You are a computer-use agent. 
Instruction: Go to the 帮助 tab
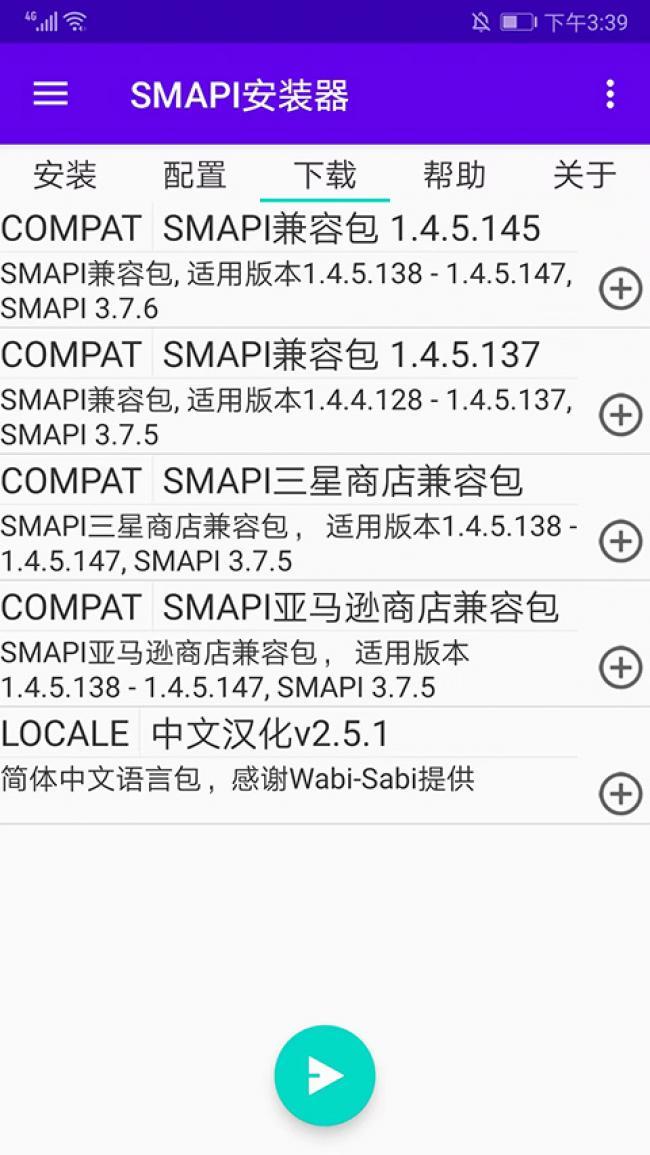tap(454, 175)
